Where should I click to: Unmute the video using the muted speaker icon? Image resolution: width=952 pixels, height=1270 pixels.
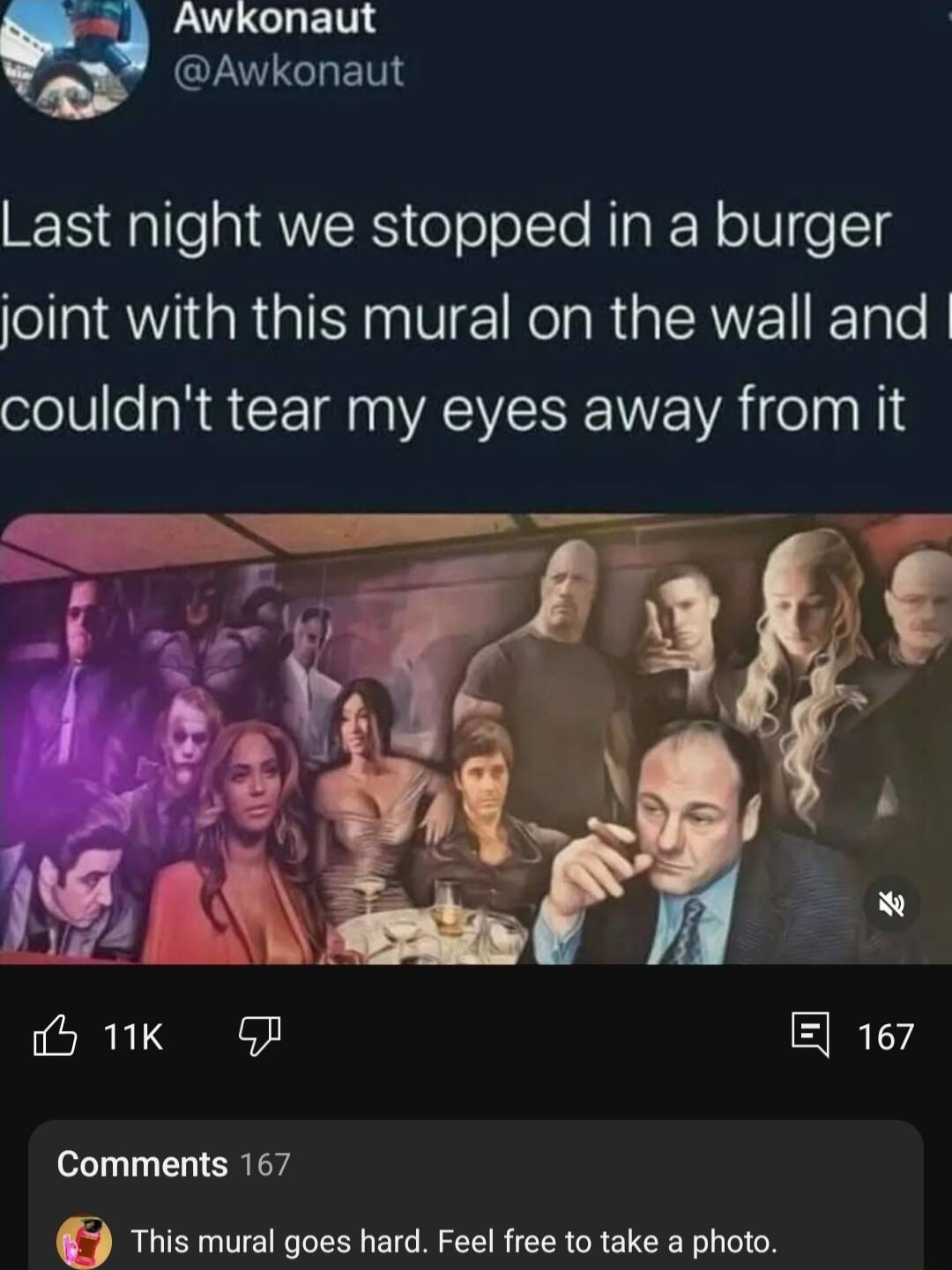point(891,904)
